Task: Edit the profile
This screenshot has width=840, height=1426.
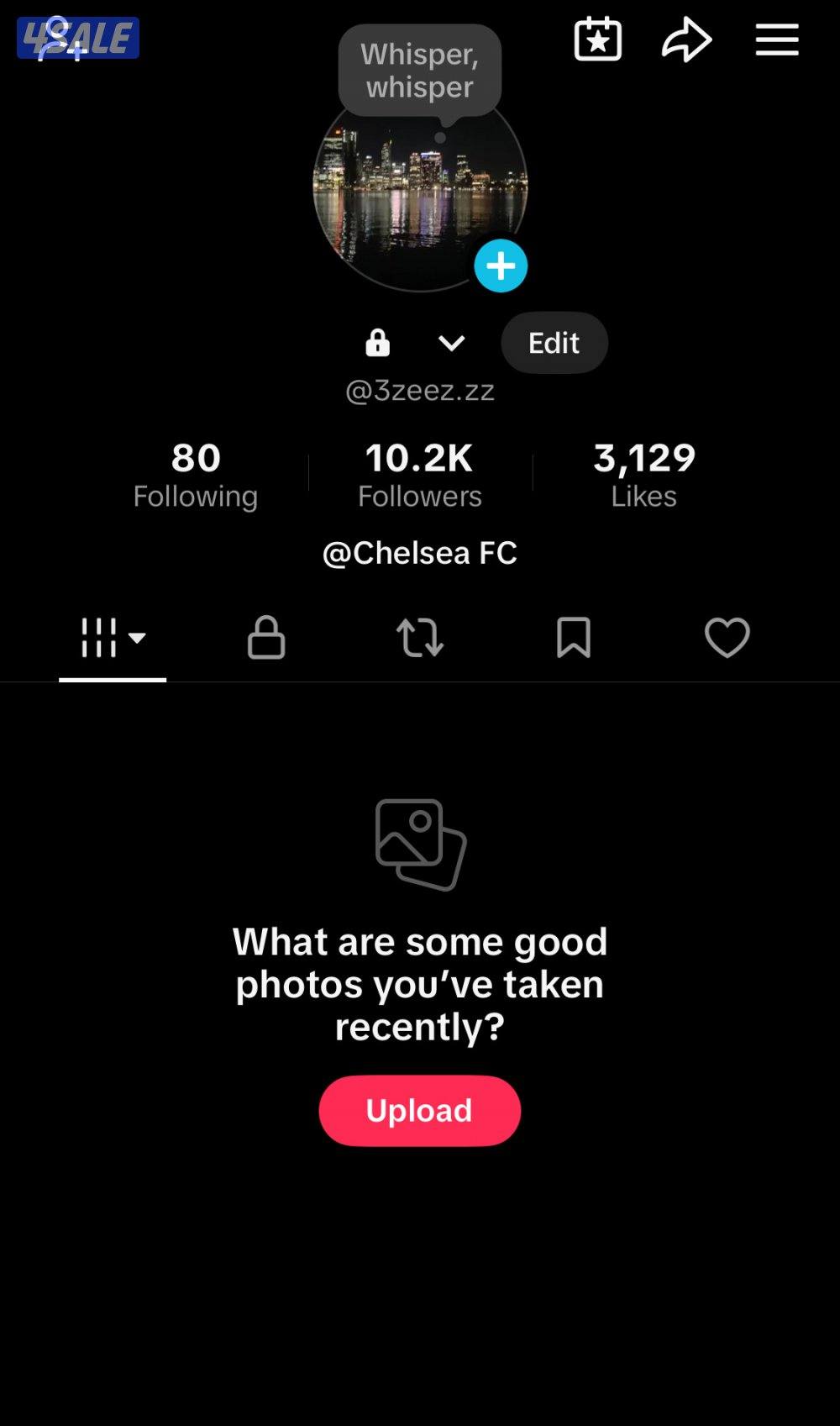Action: click(x=554, y=343)
